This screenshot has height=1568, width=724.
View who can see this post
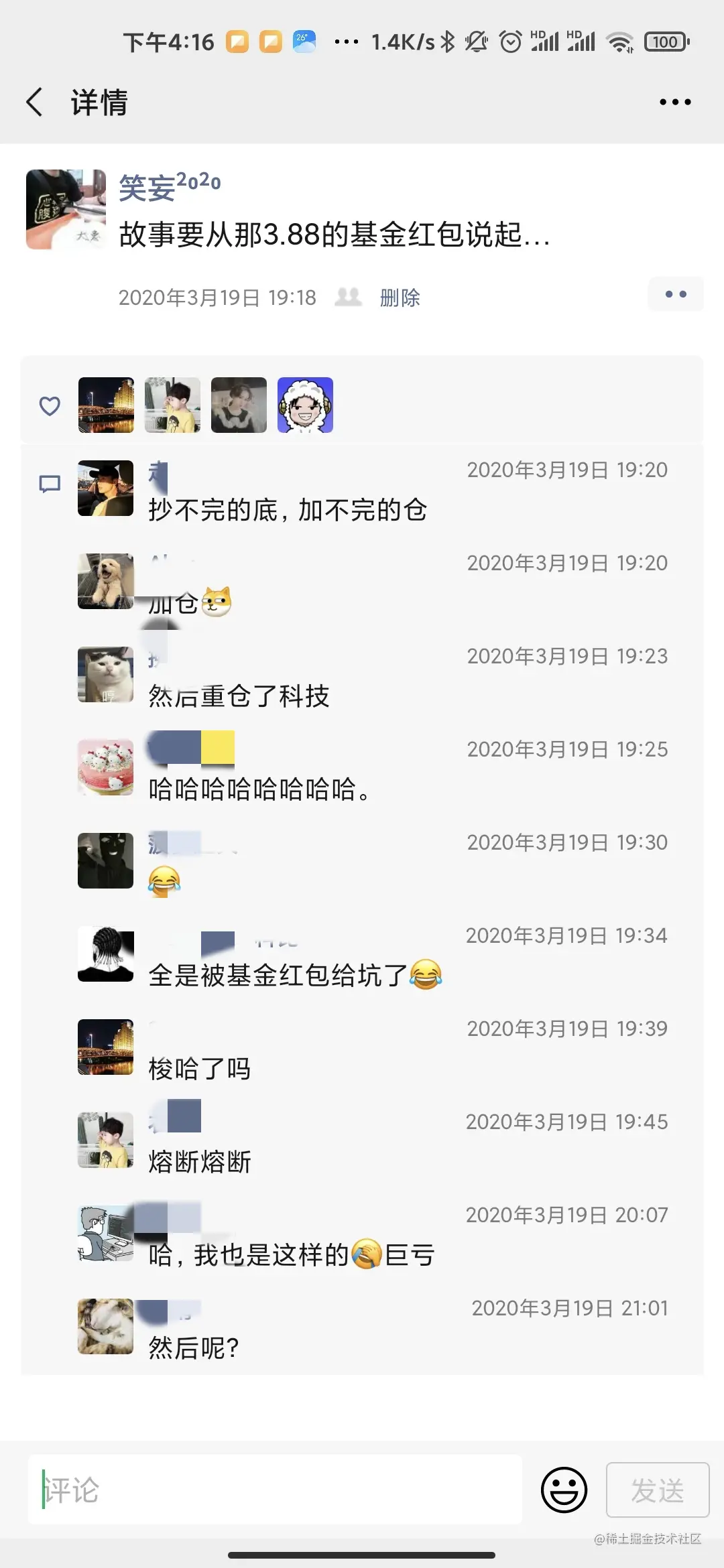(x=348, y=297)
